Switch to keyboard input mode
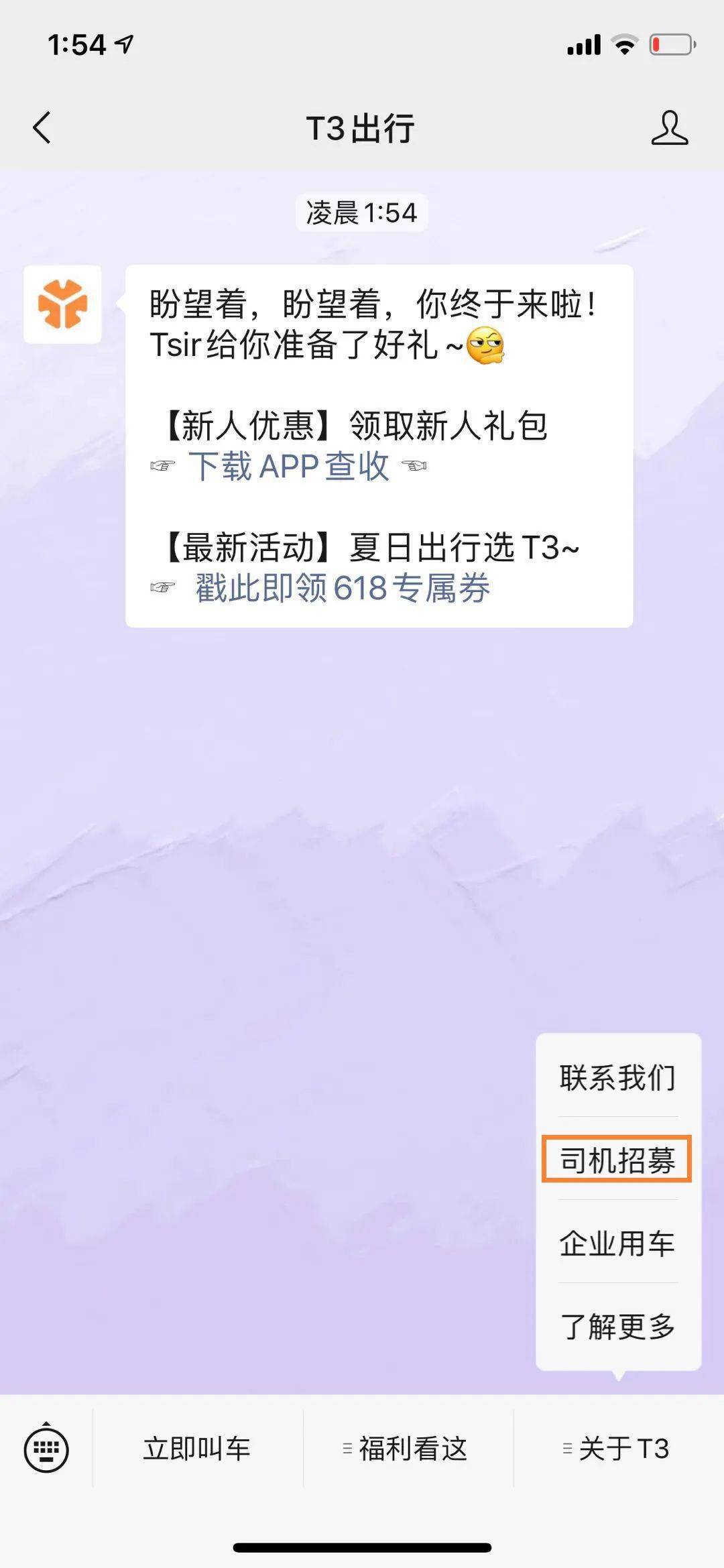 pyautogui.click(x=46, y=1449)
